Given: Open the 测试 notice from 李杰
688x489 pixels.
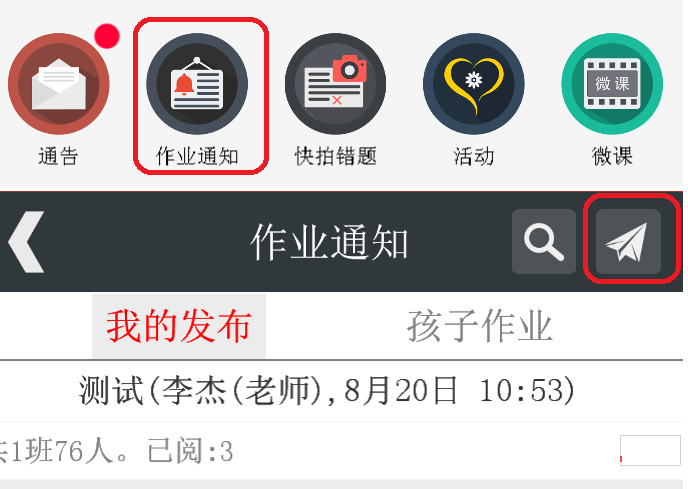Looking at the screenshot, I should click(326, 391).
